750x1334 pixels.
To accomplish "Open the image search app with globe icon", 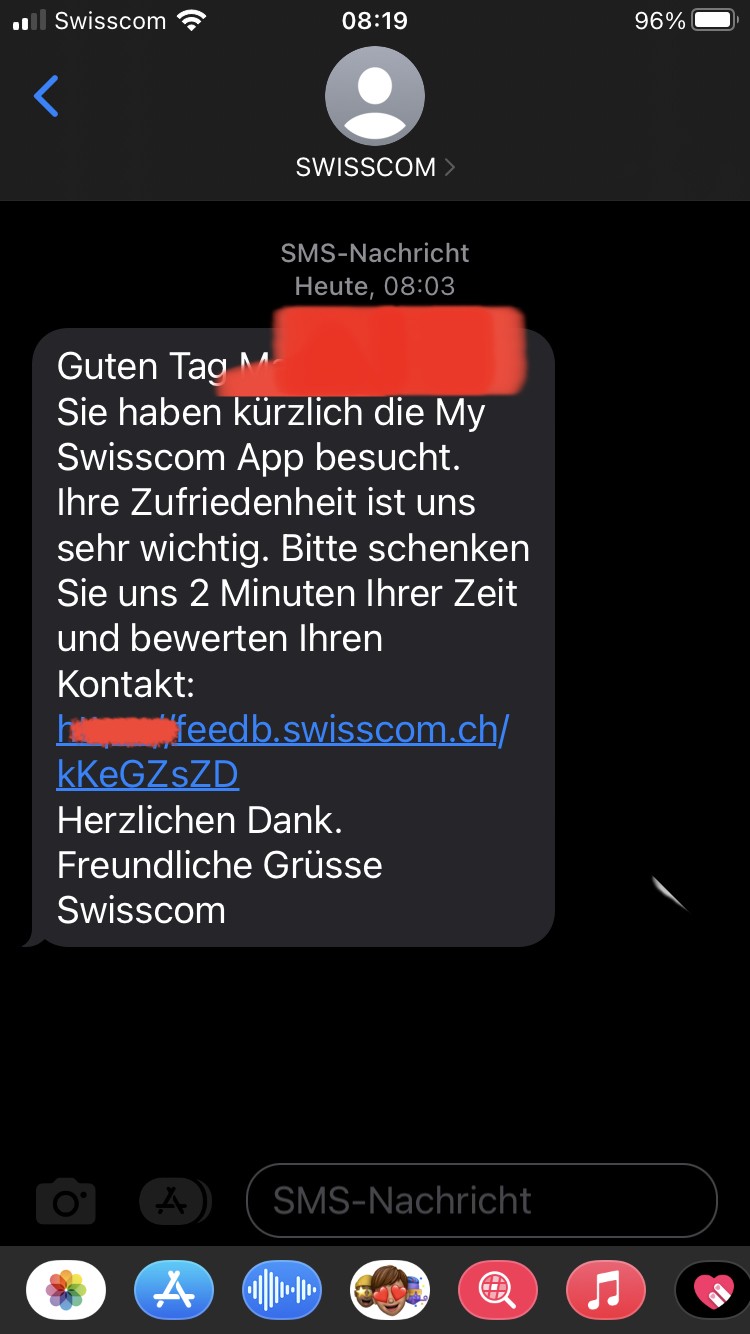I will pyautogui.click(x=498, y=1292).
